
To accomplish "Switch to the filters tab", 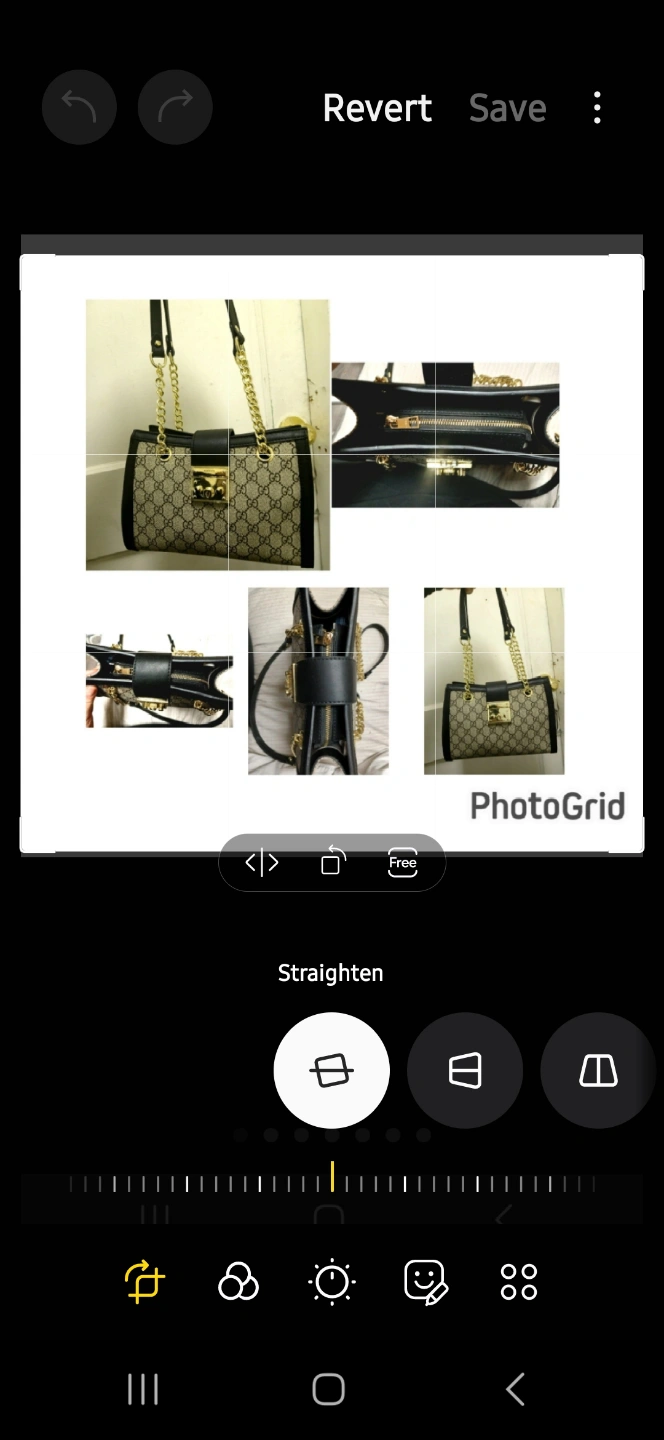I will tap(238, 1281).
